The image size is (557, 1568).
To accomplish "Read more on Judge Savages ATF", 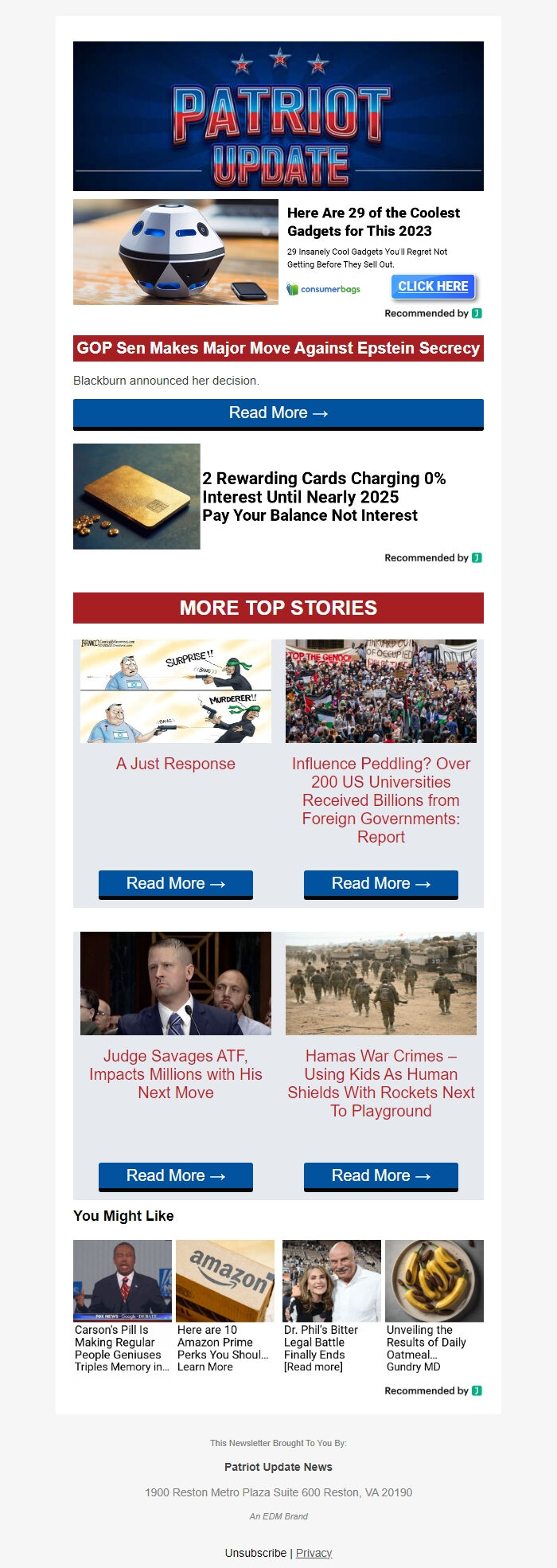I will [x=175, y=1176].
